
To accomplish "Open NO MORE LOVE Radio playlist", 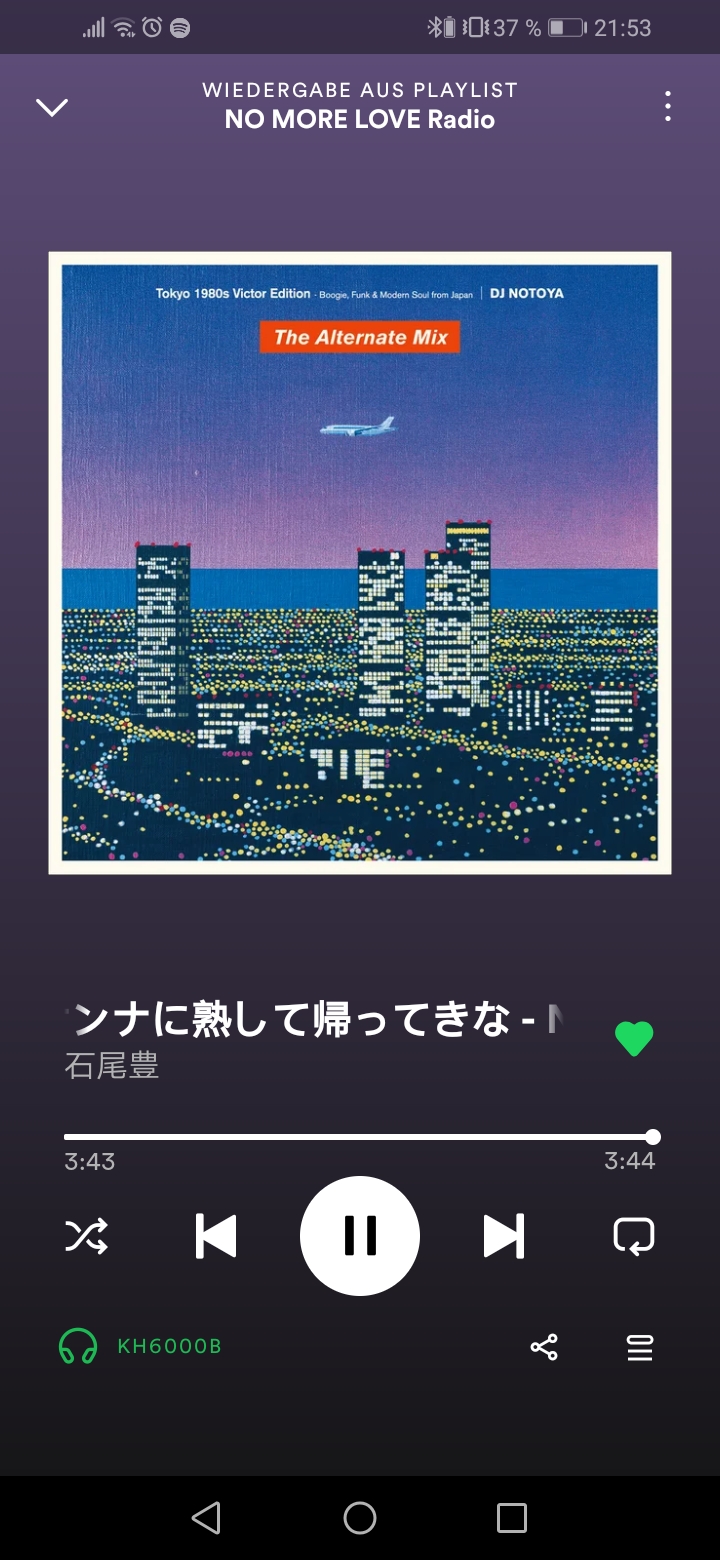I will 360,119.
